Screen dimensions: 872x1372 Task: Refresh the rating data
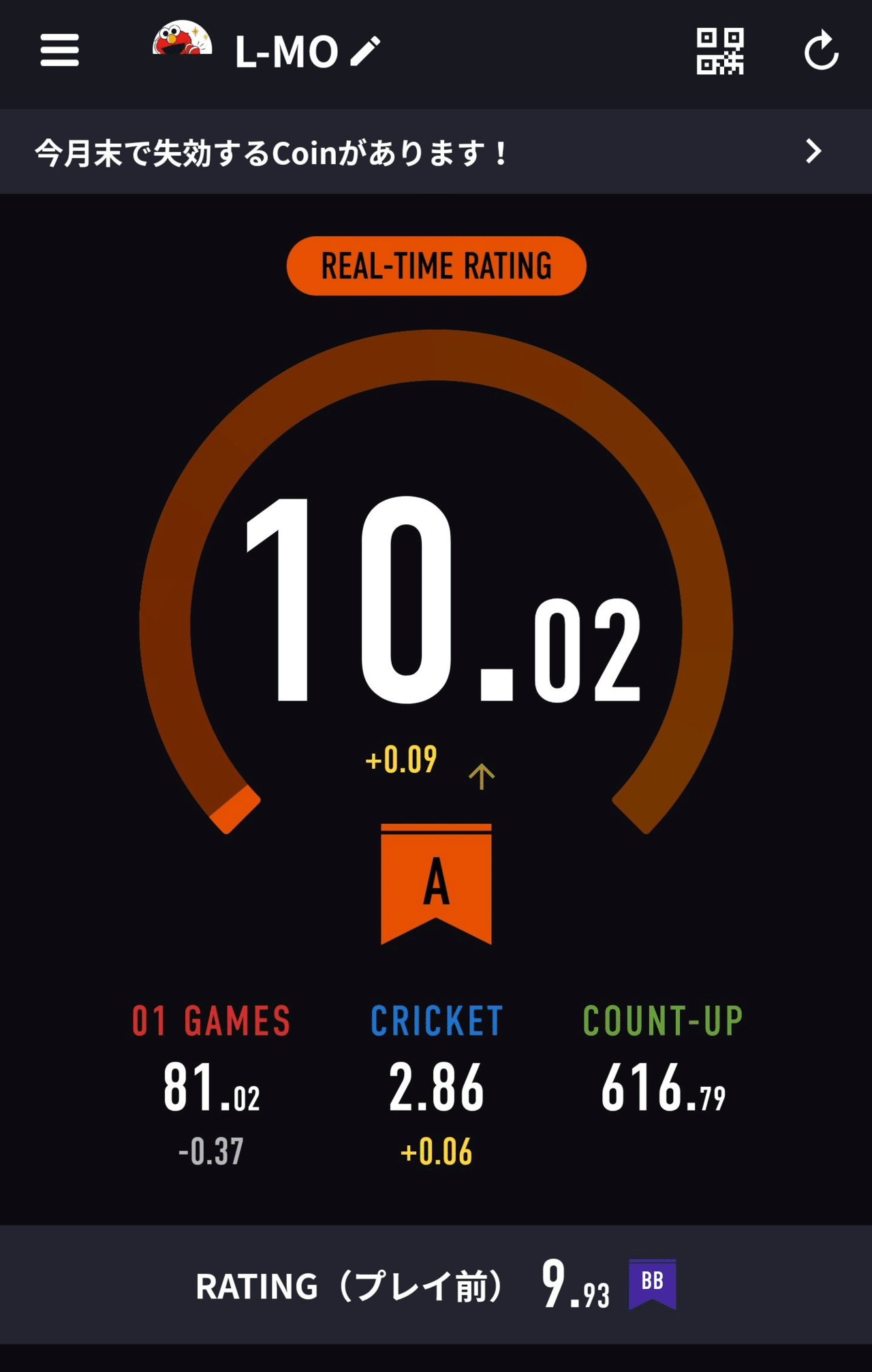click(x=820, y=51)
